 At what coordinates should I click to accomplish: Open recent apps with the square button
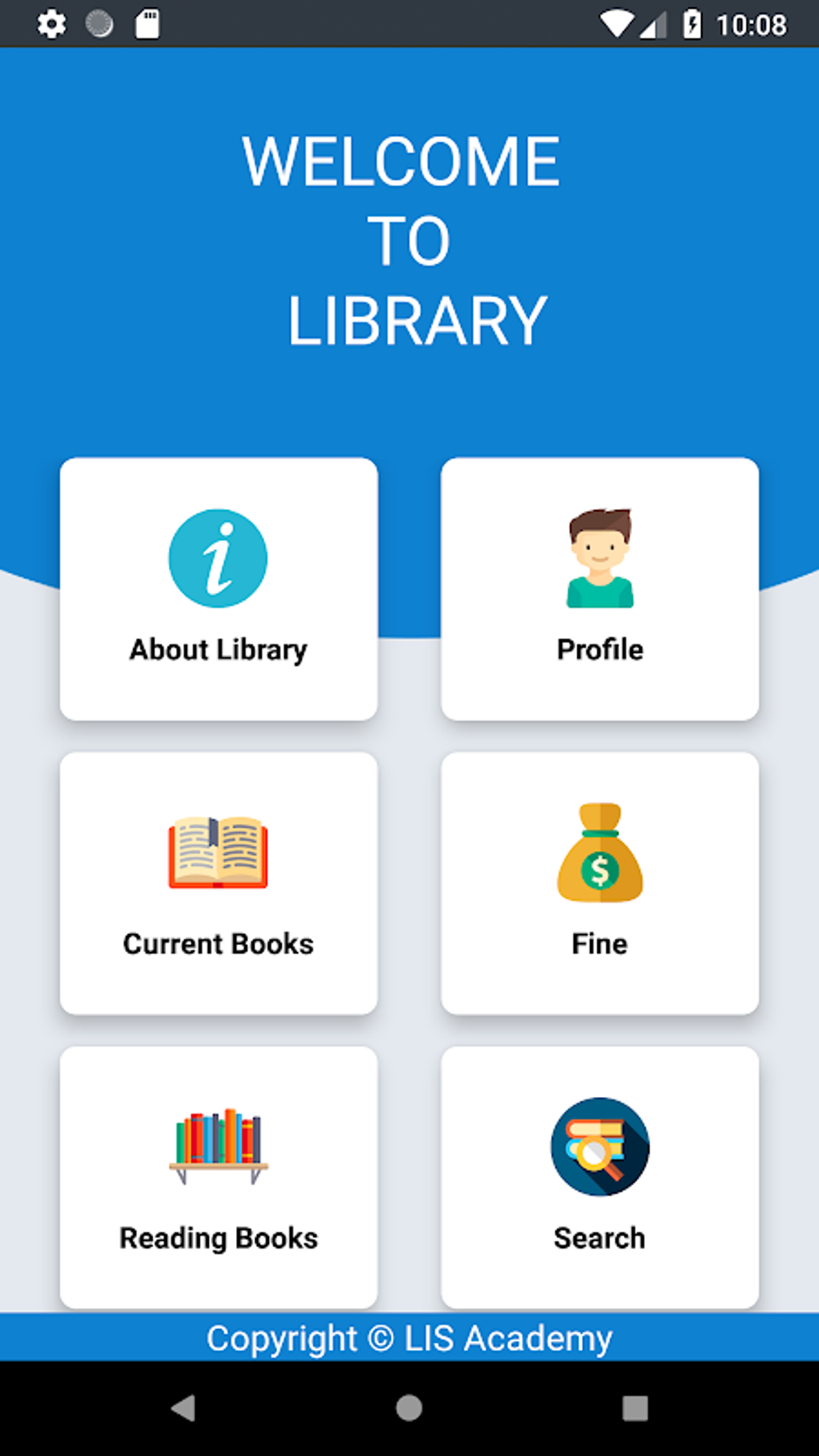pyautogui.click(x=637, y=1409)
